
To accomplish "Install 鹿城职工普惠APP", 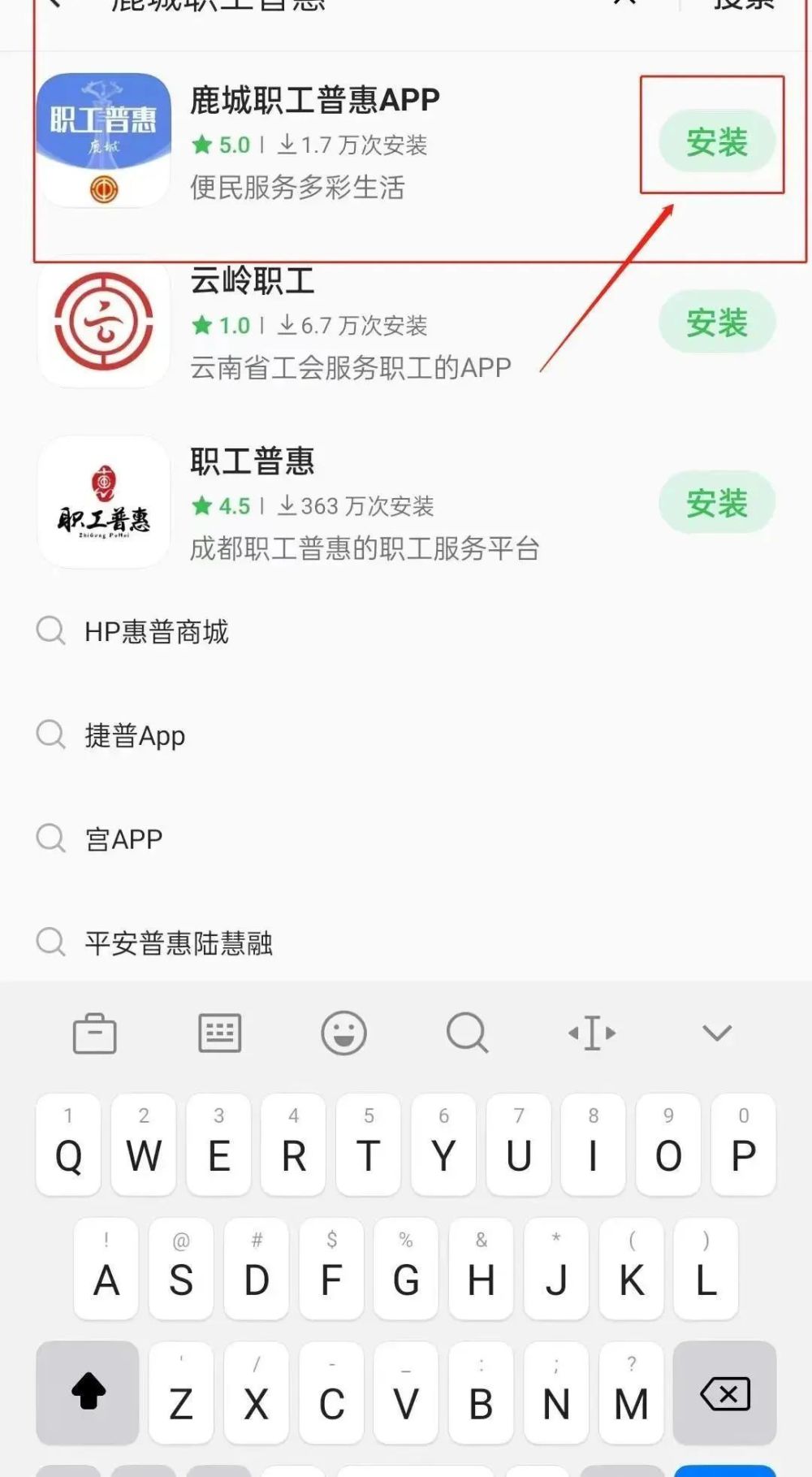I will (x=716, y=142).
